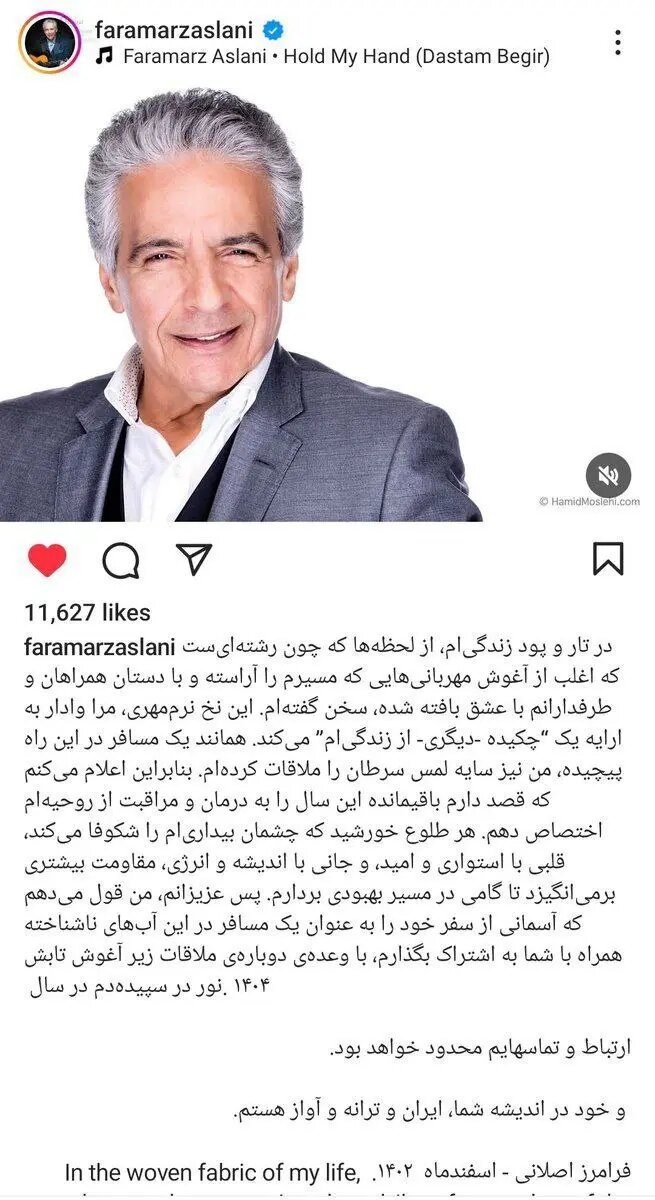The width and height of the screenshot is (655, 1200).
Task: Open the Hold My Hand audio track
Action: pyautogui.click(x=335, y=57)
